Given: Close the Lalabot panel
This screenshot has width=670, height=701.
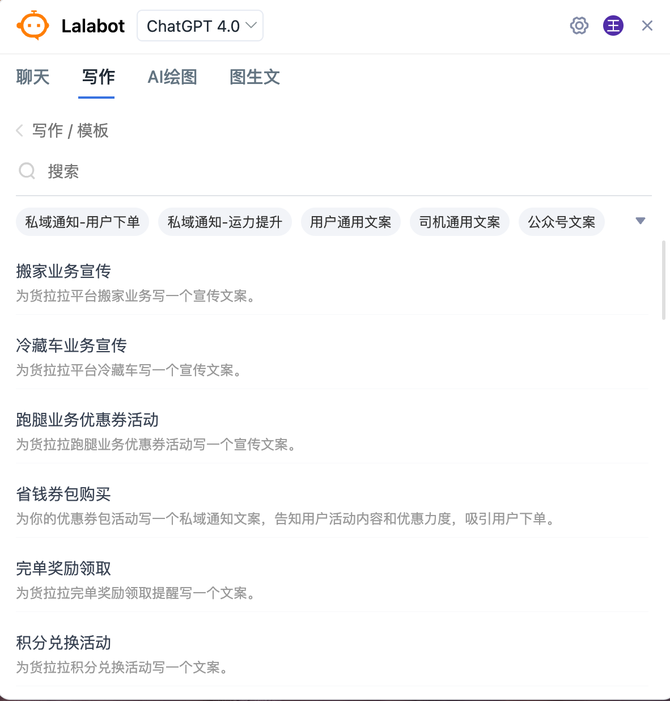Looking at the screenshot, I should point(647,26).
